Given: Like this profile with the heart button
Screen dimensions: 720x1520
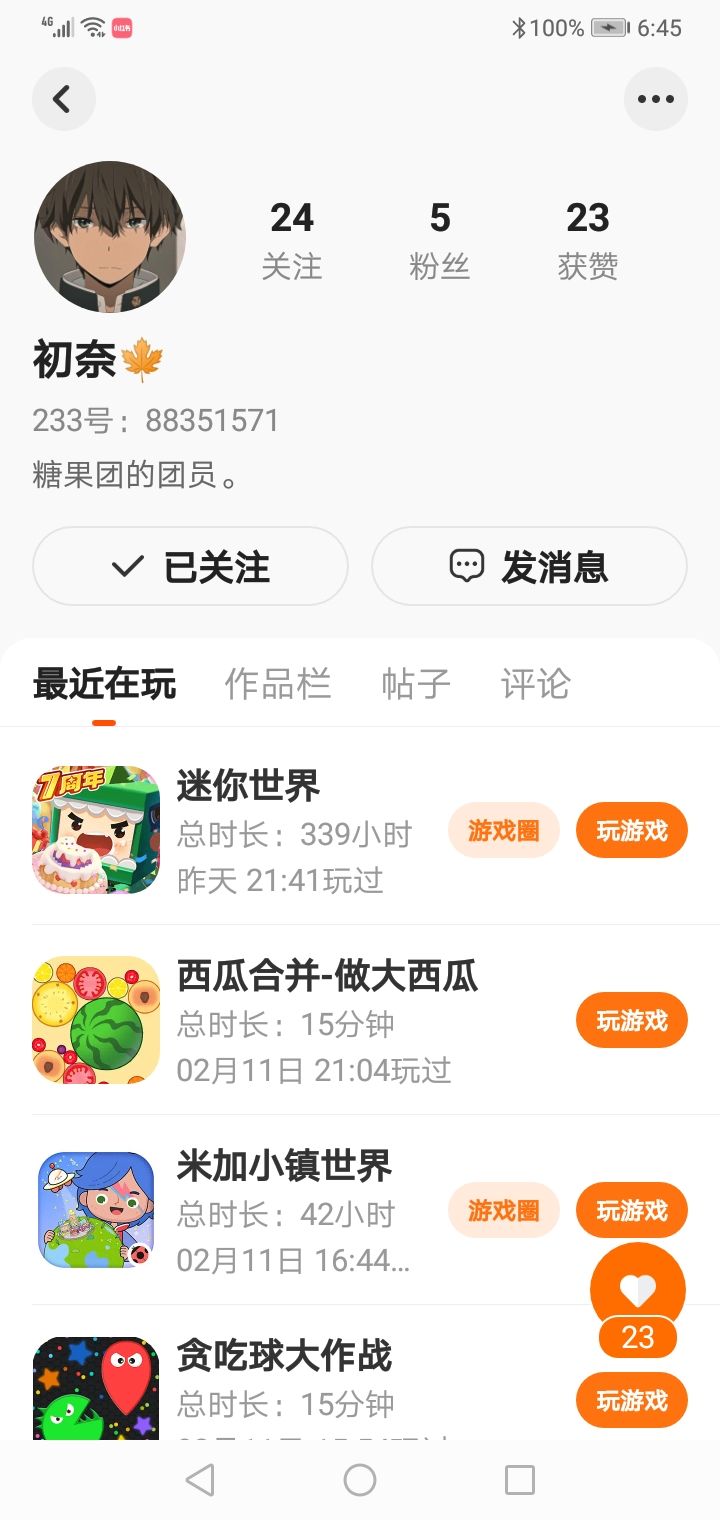Looking at the screenshot, I should pos(637,1289).
